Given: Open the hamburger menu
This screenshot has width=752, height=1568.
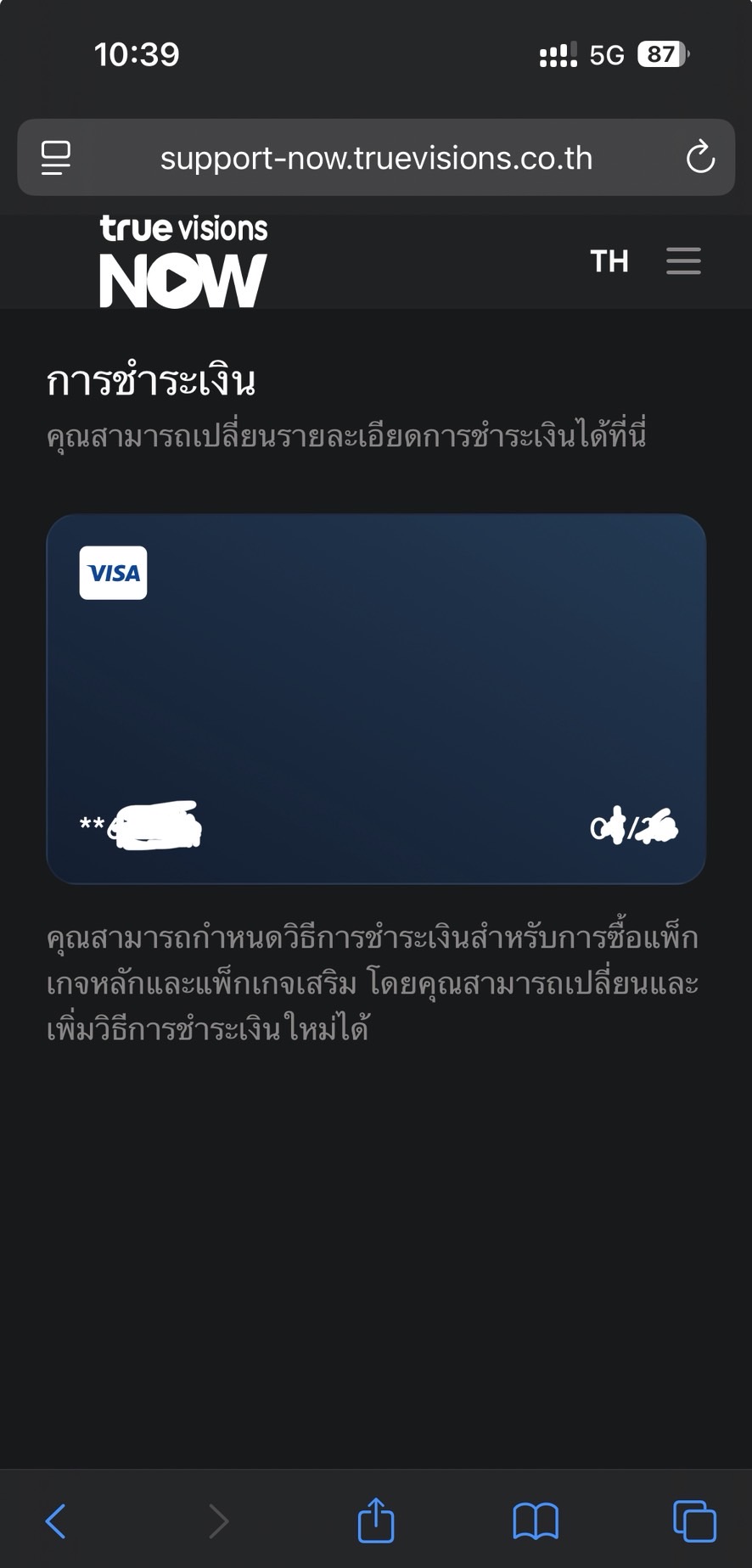Looking at the screenshot, I should 683,261.
